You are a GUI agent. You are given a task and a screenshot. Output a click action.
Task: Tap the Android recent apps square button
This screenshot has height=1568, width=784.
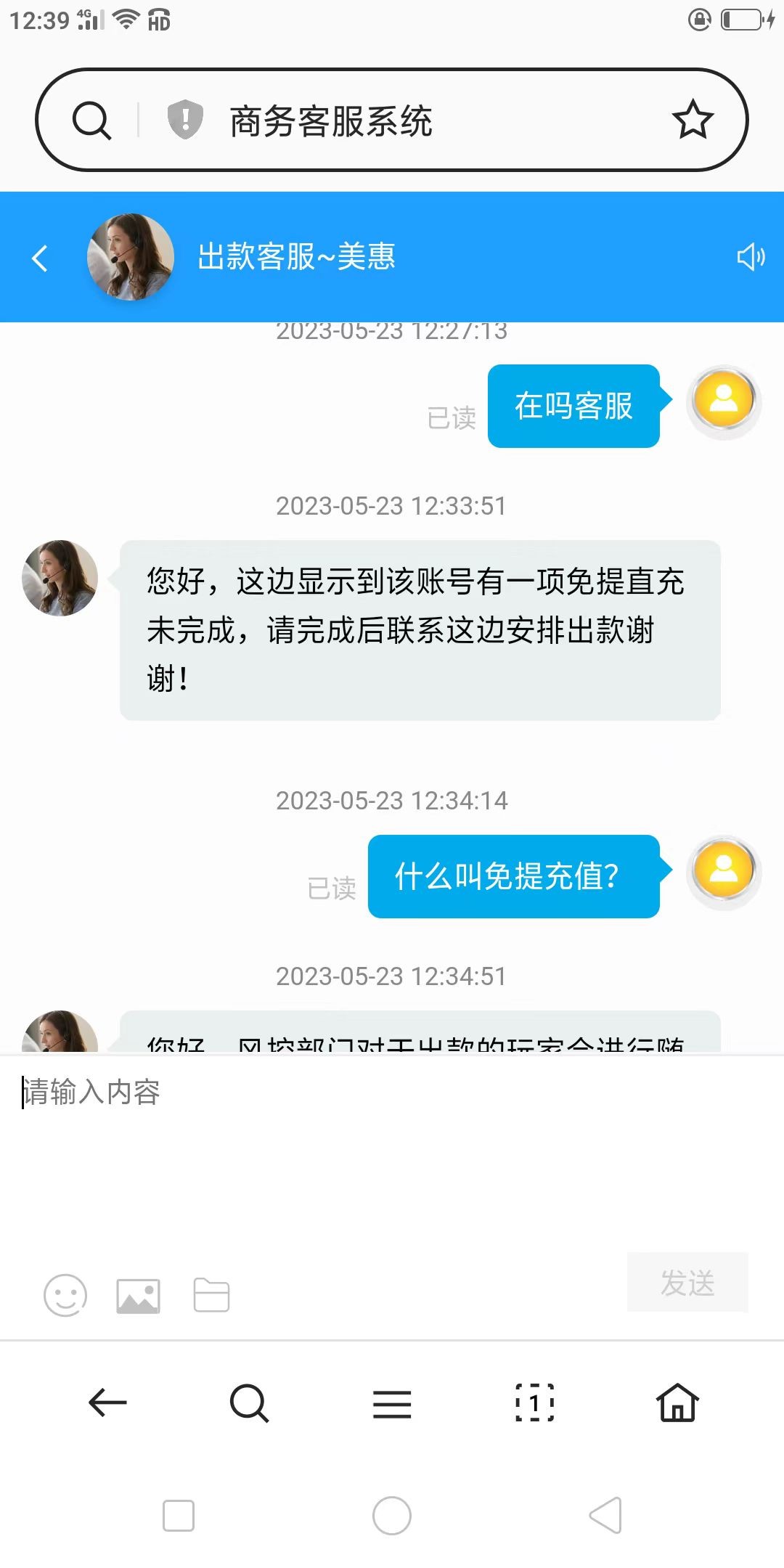coord(180,1516)
